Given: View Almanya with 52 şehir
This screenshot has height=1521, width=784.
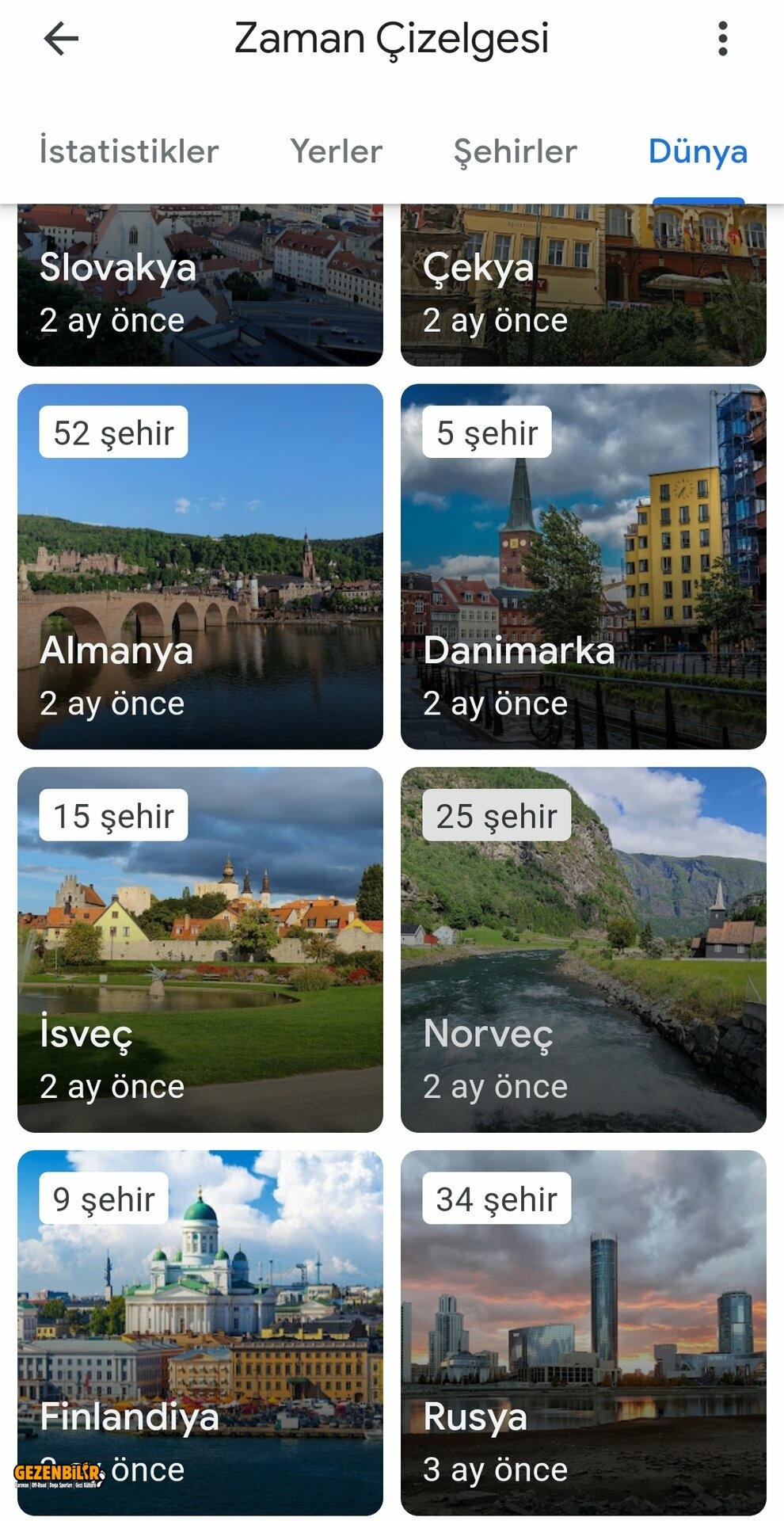Looking at the screenshot, I should (200, 566).
